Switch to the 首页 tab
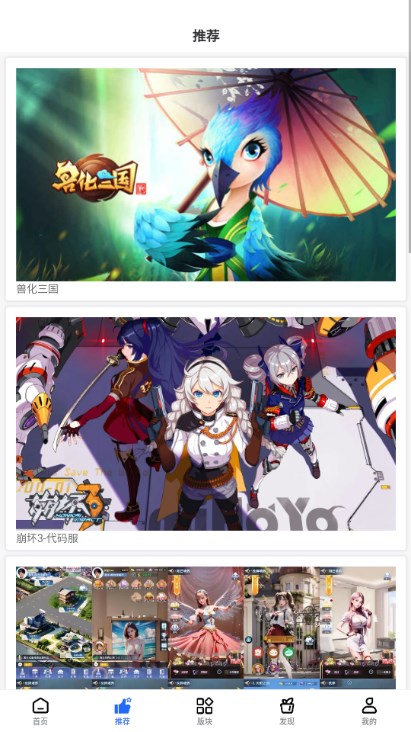 pyautogui.click(x=41, y=711)
